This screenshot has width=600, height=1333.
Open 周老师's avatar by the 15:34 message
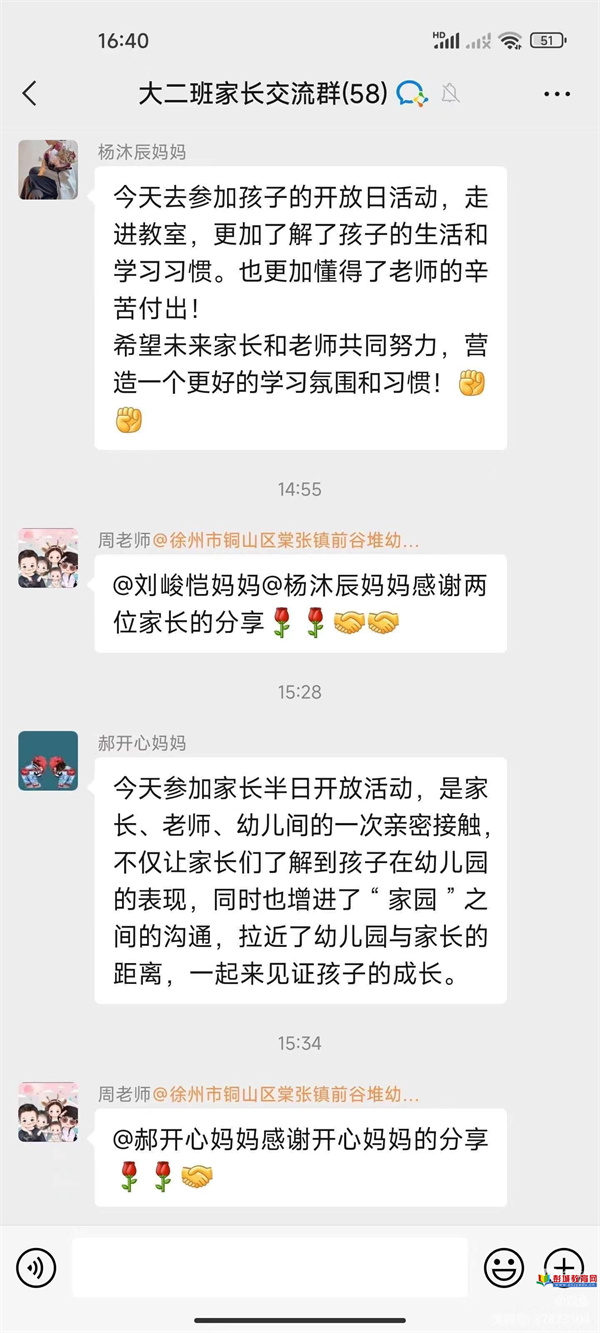pos(48,1112)
